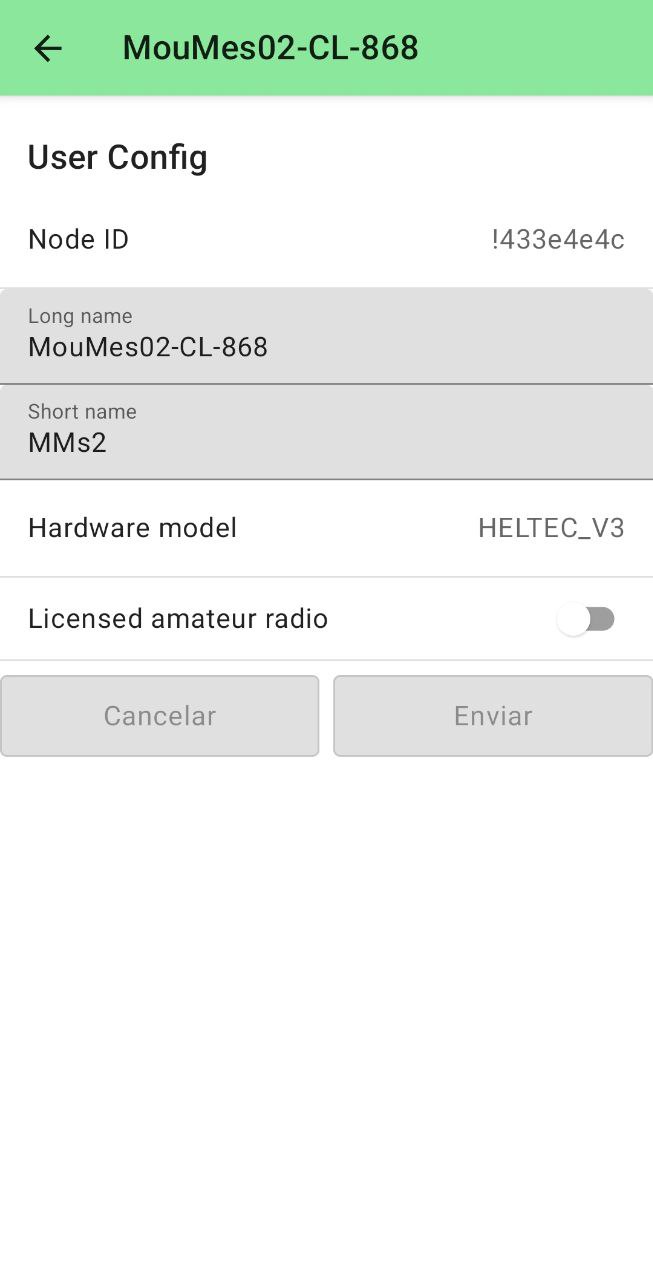Tap the Enviar button
This screenshot has width=653, height=1280.
(x=493, y=716)
